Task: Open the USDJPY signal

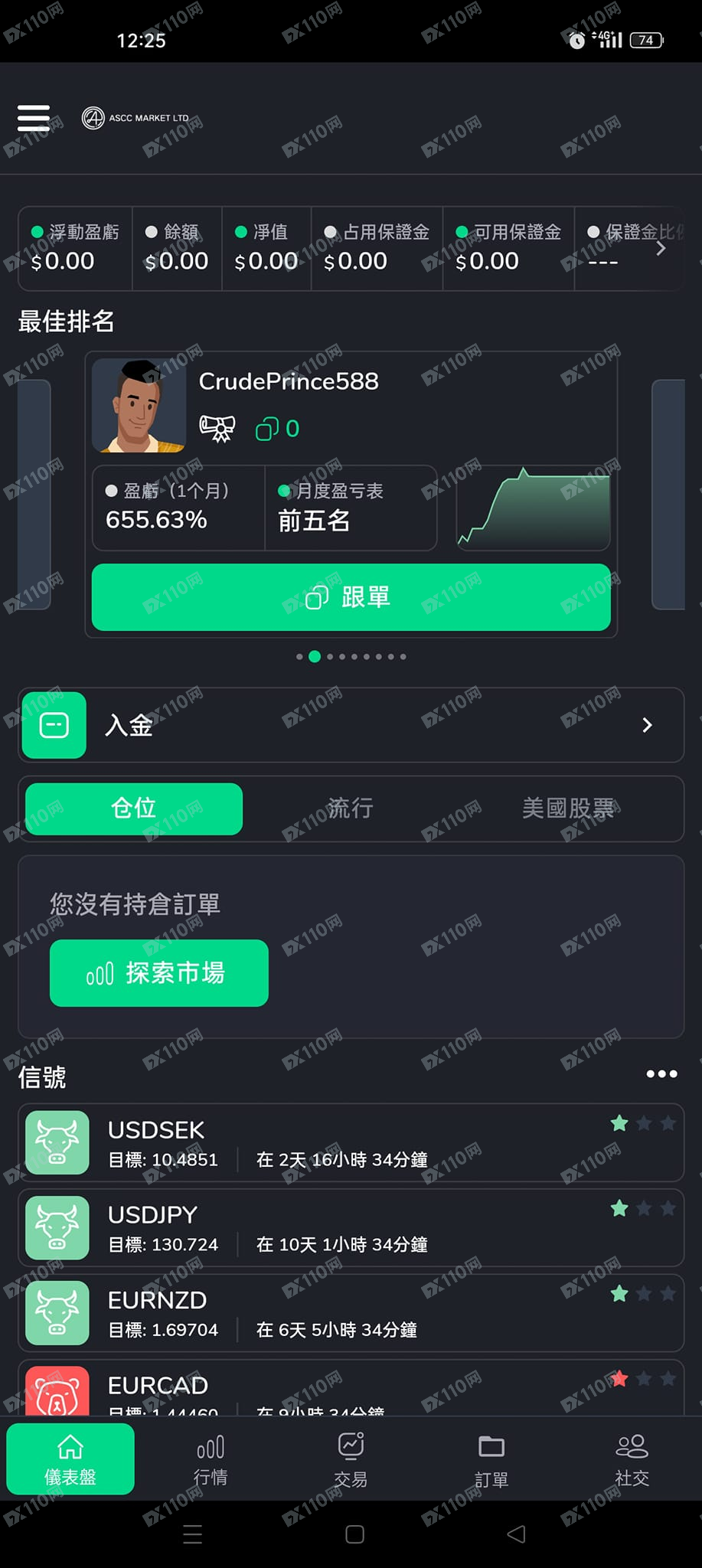Action: pos(351,1228)
